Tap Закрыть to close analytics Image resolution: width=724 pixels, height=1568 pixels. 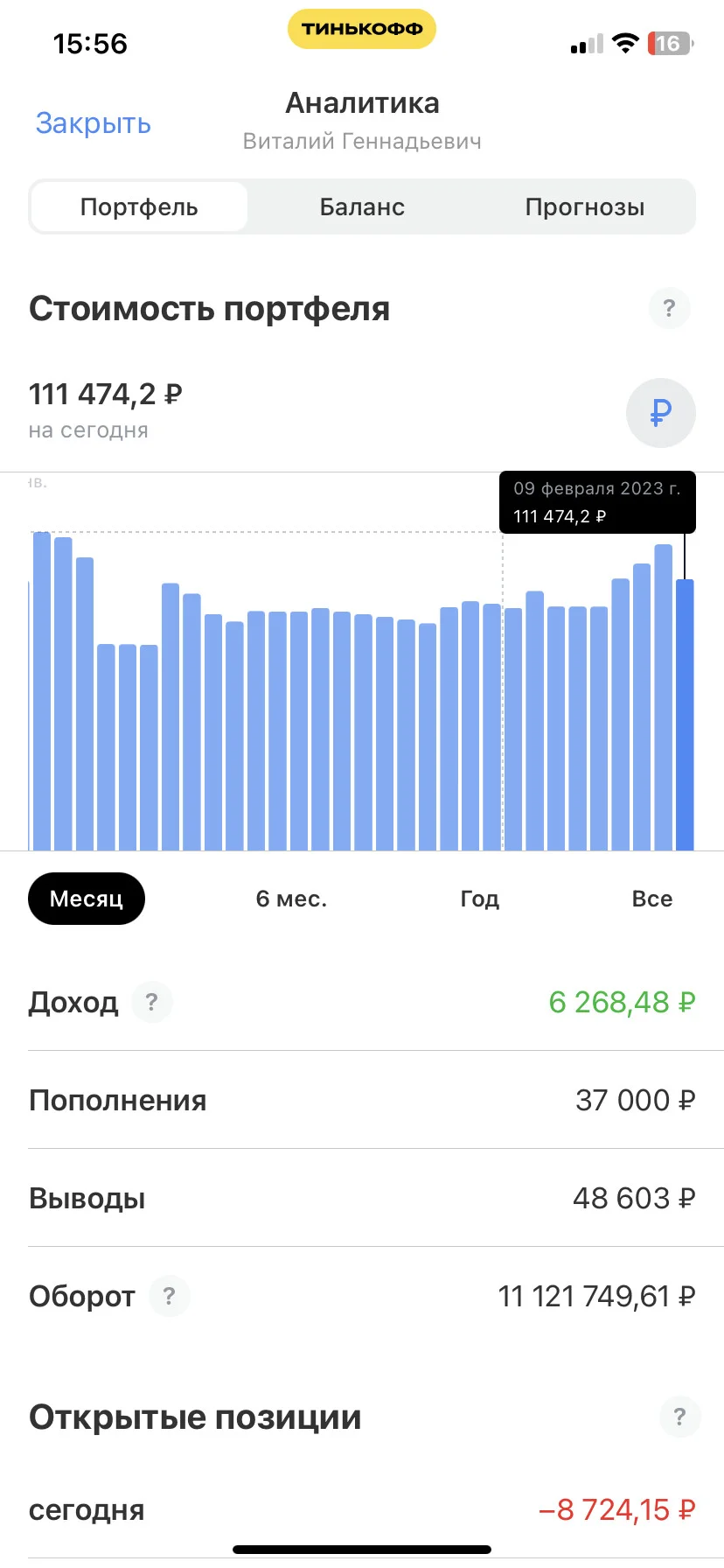(x=93, y=123)
